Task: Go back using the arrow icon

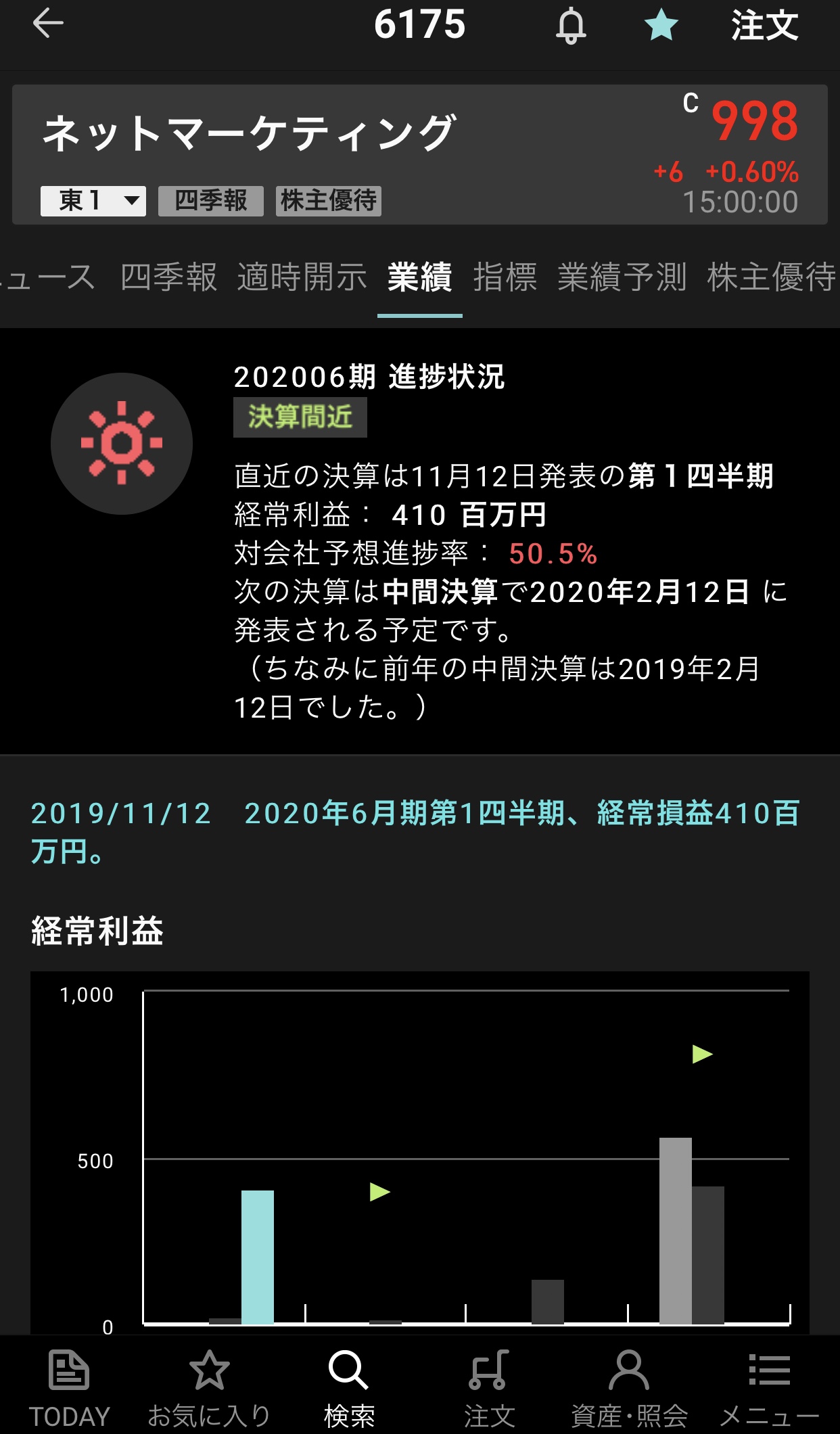Action: pyautogui.click(x=47, y=25)
